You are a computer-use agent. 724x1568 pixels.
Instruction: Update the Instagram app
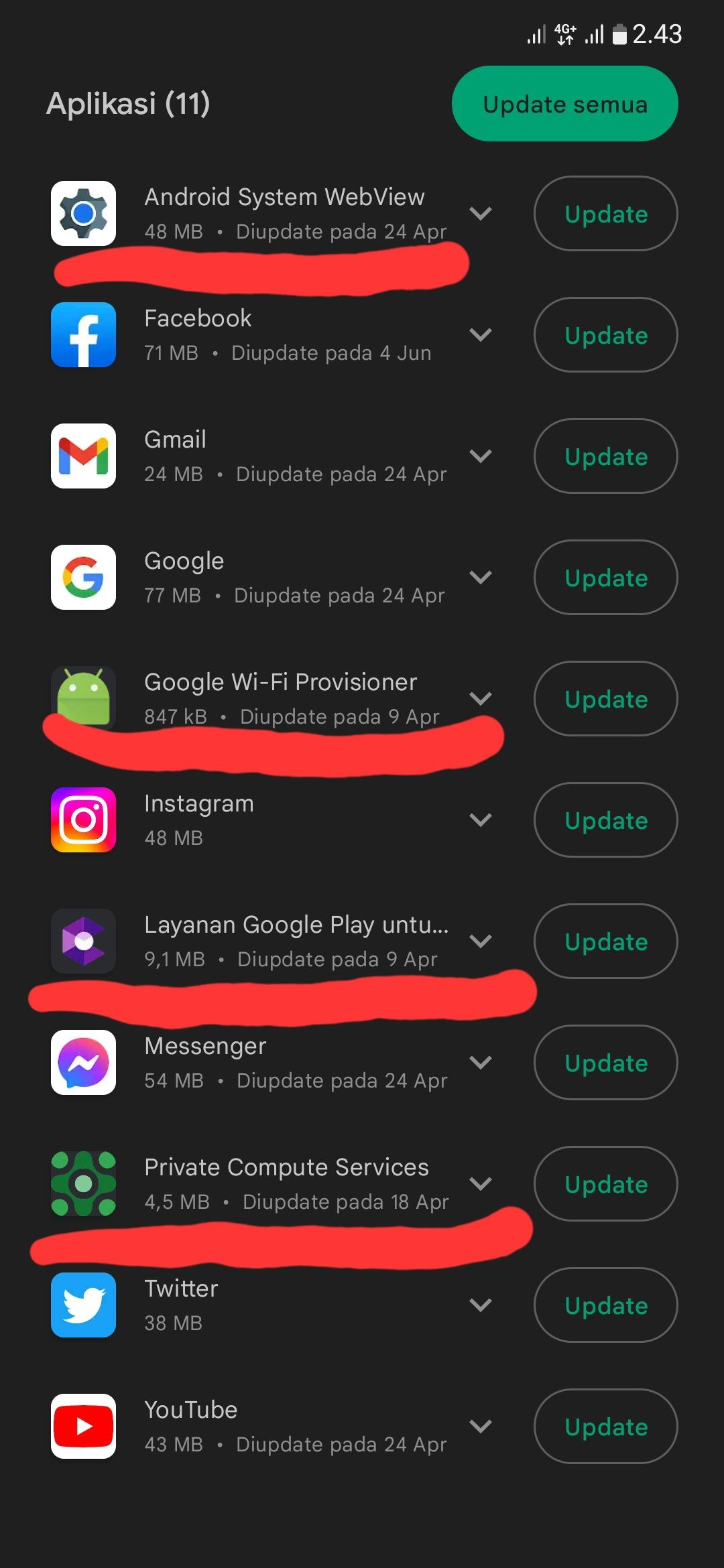[605, 820]
